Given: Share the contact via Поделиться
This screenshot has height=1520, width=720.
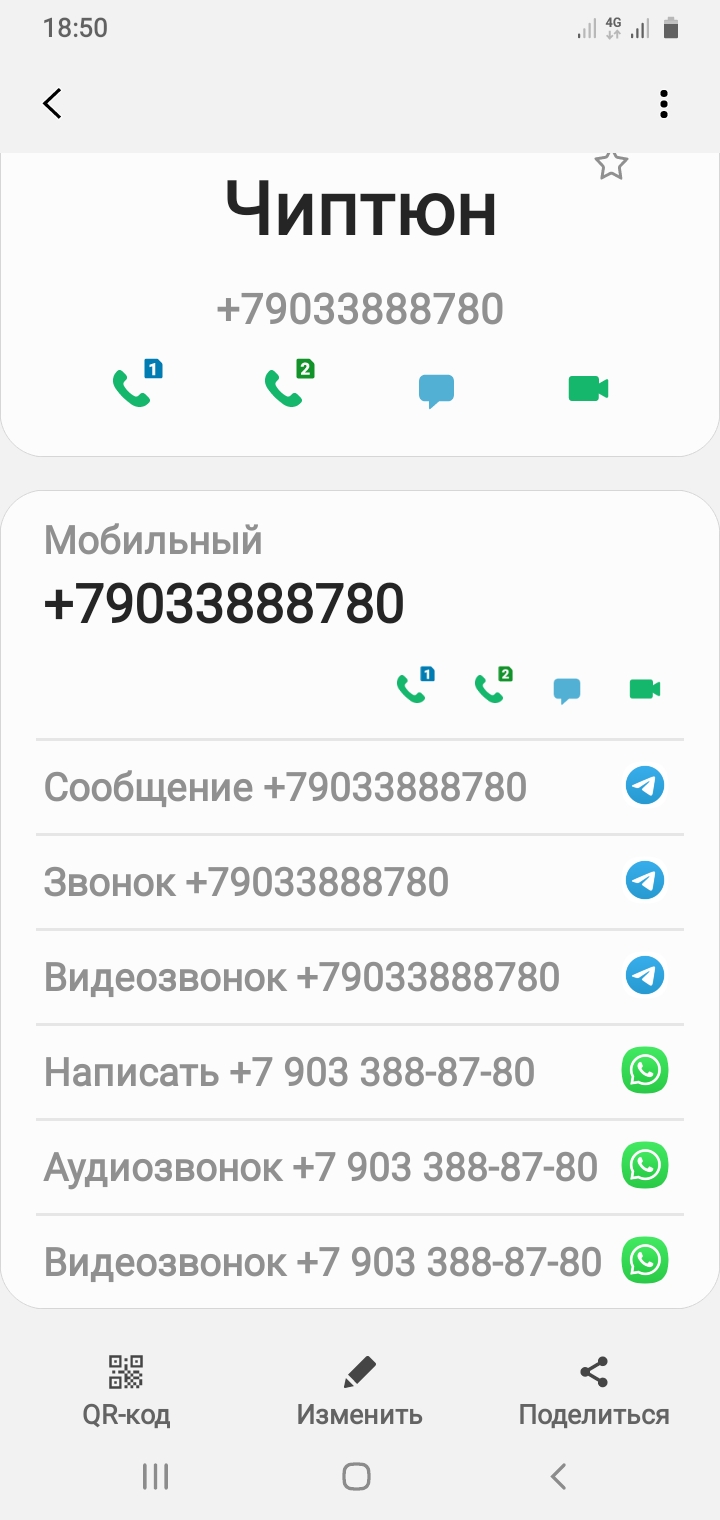Looking at the screenshot, I should click(593, 1390).
